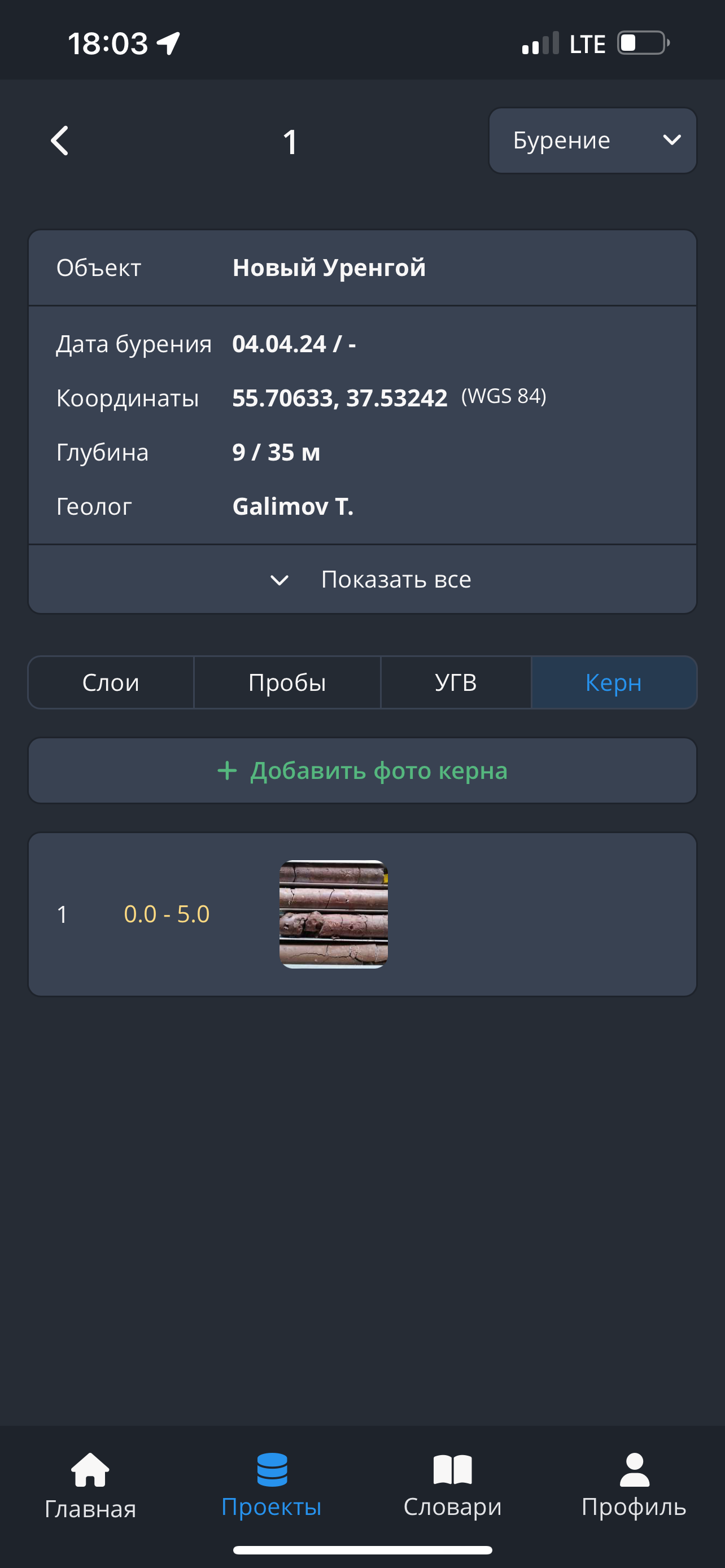Open the Словари tab
The height and width of the screenshot is (1568, 725).
pyautogui.click(x=452, y=1484)
